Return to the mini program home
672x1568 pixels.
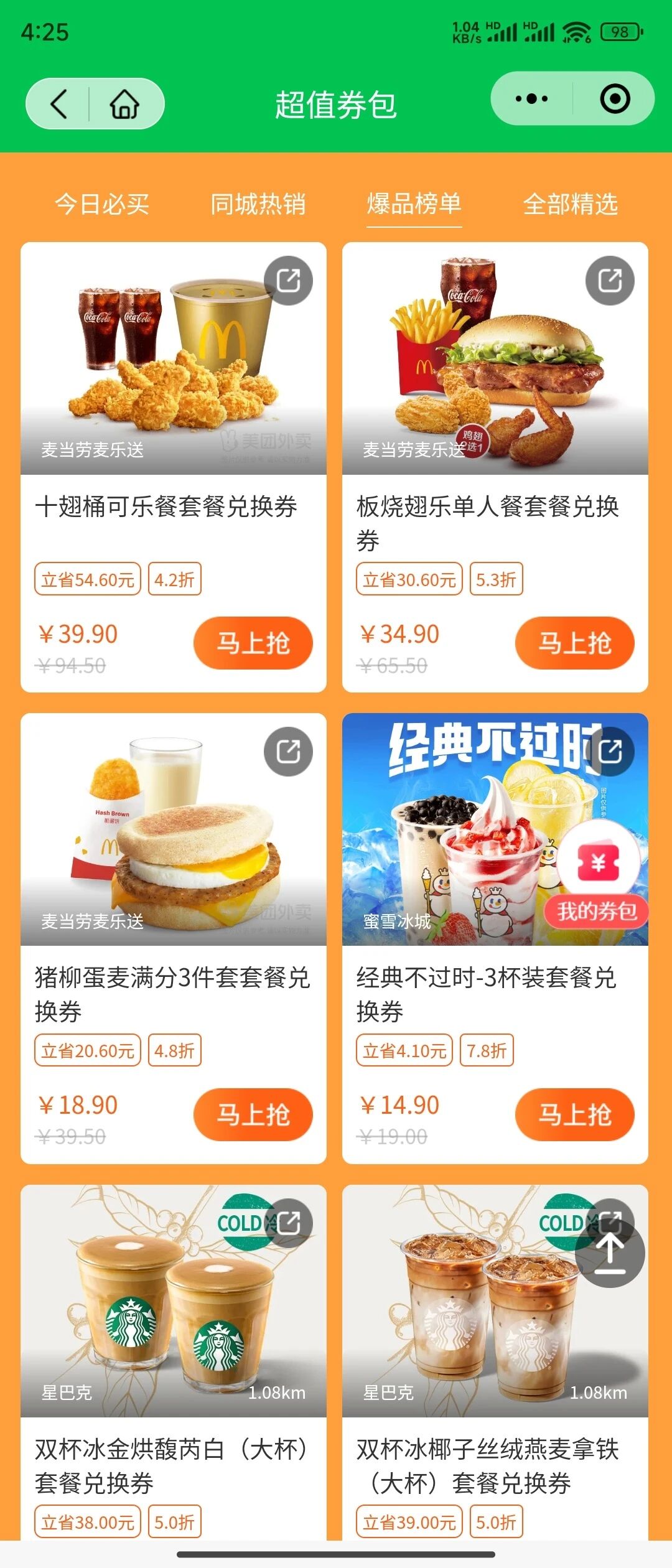(x=124, y=104)
